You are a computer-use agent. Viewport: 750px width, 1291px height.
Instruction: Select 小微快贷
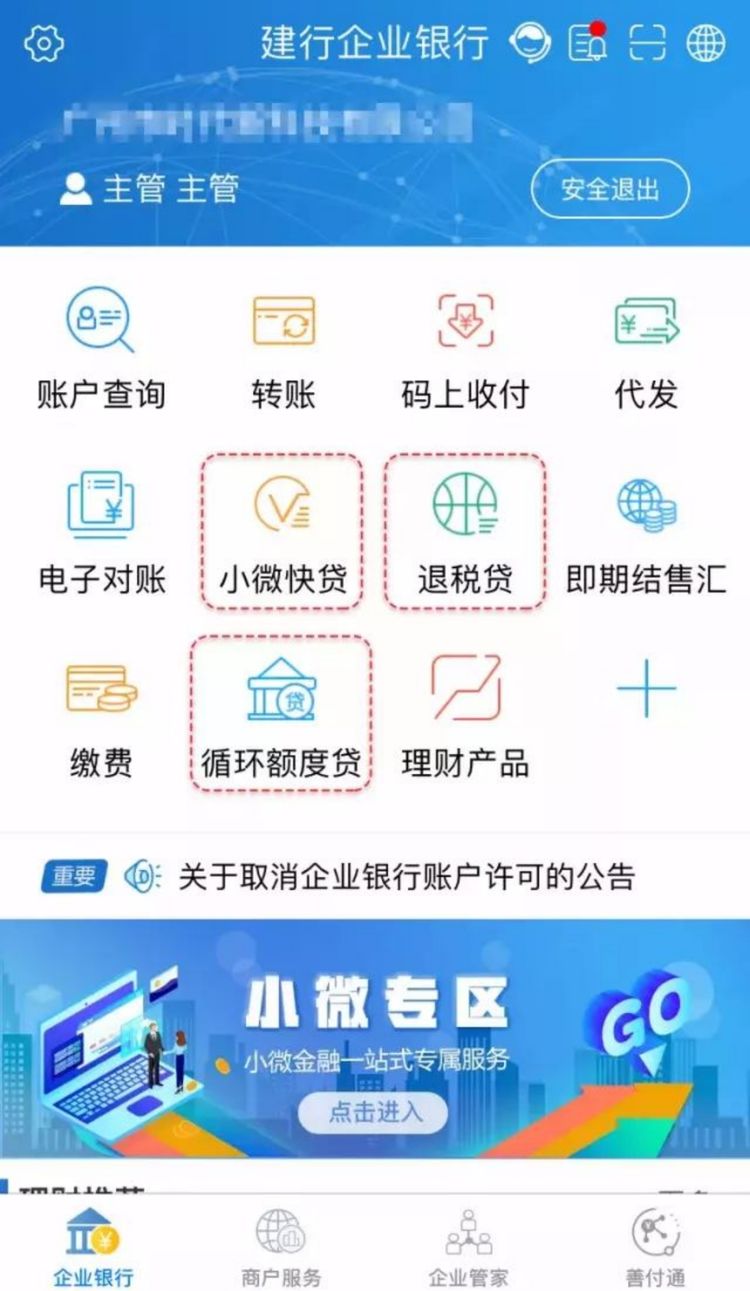(283, 532)
